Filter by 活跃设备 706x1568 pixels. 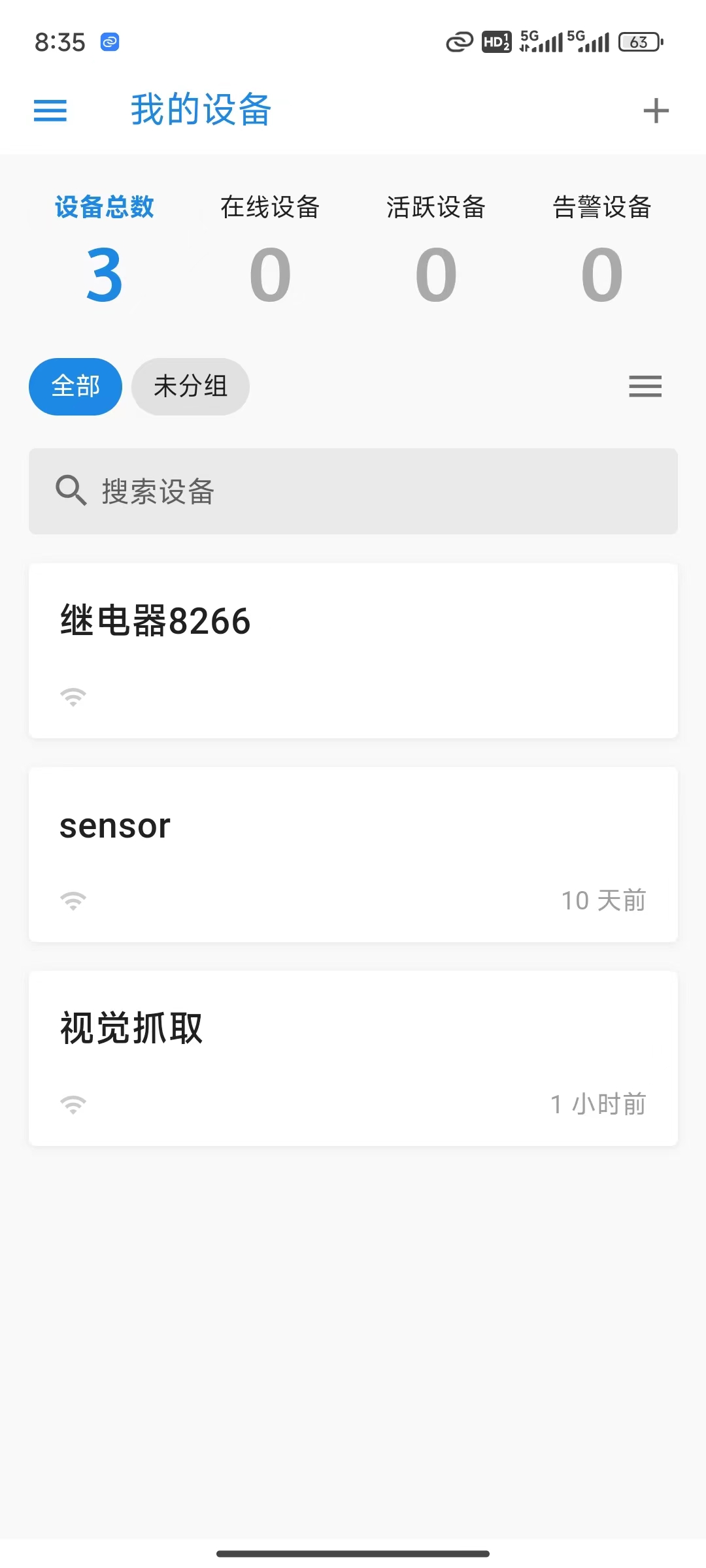pos(436,250)
